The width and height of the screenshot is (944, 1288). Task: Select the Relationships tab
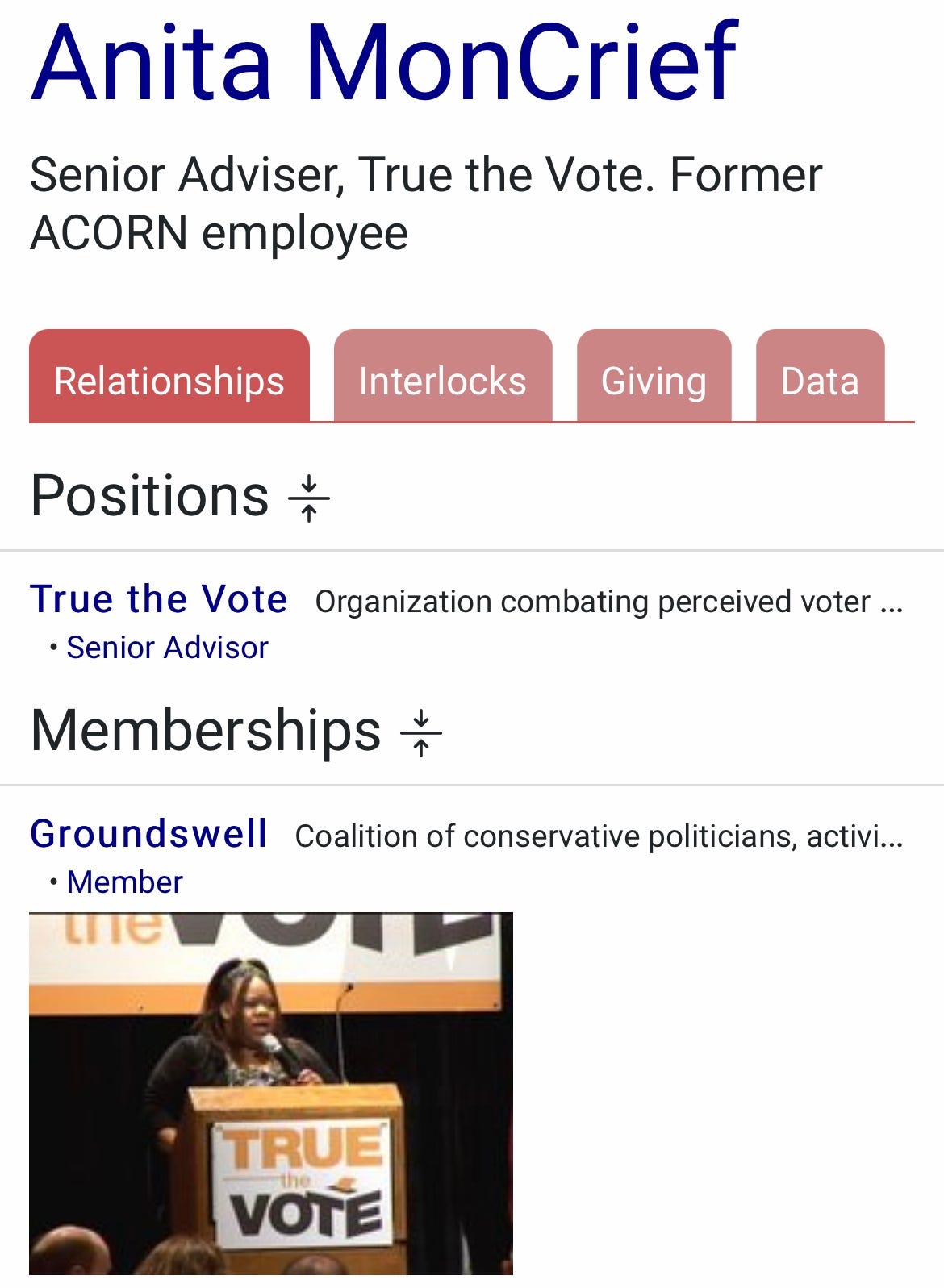(169, 380)
